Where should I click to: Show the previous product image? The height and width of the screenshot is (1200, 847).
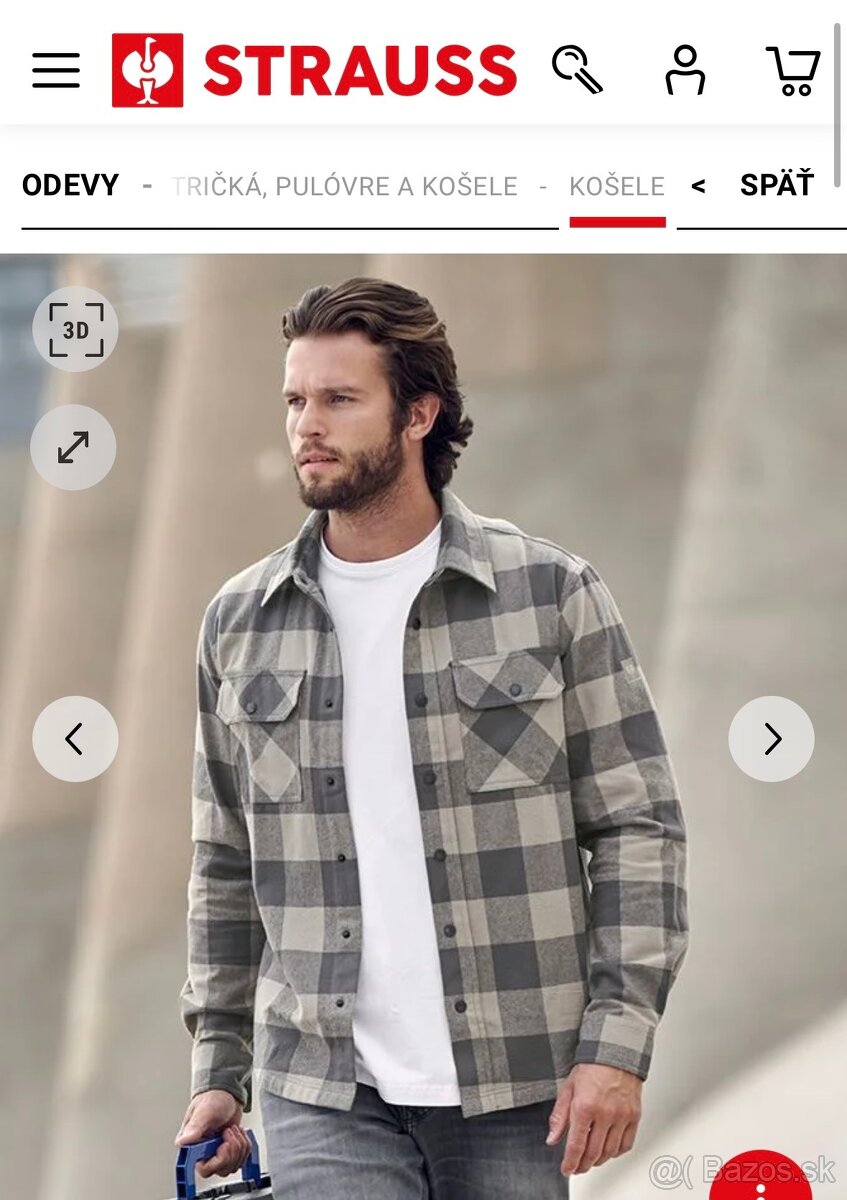click(x=75, y=739)
